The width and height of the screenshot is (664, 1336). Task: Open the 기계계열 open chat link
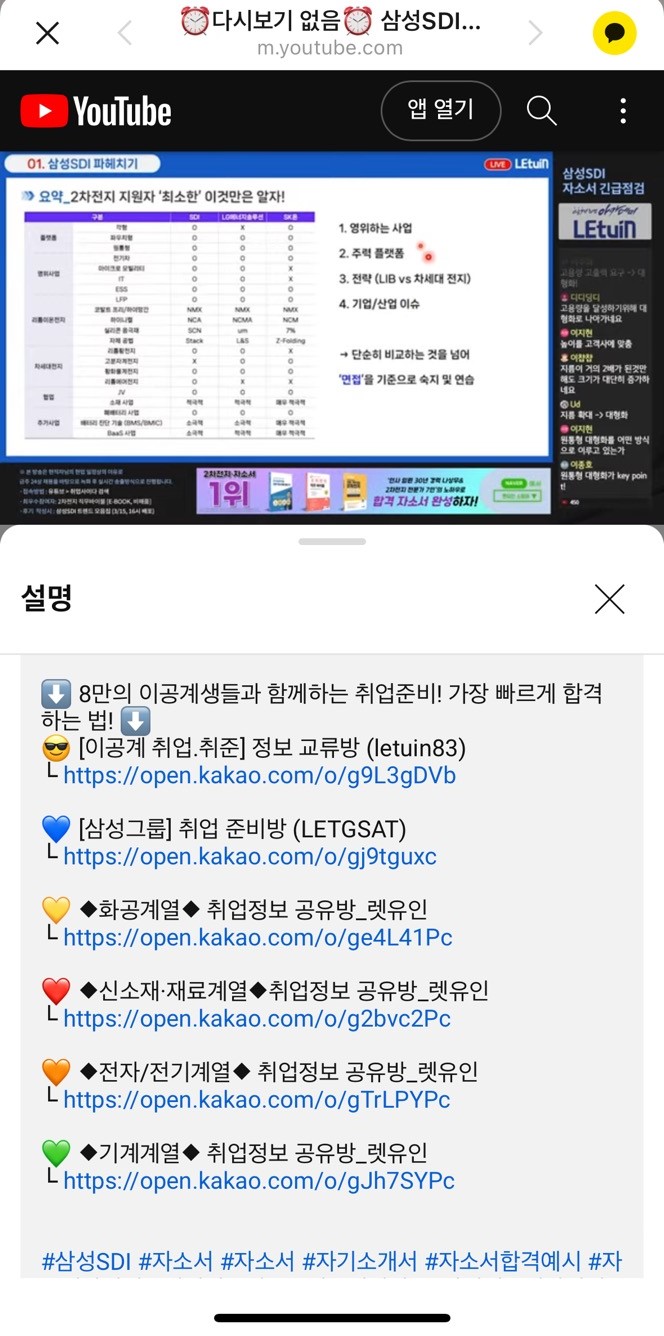click(x=258, y=1181)
